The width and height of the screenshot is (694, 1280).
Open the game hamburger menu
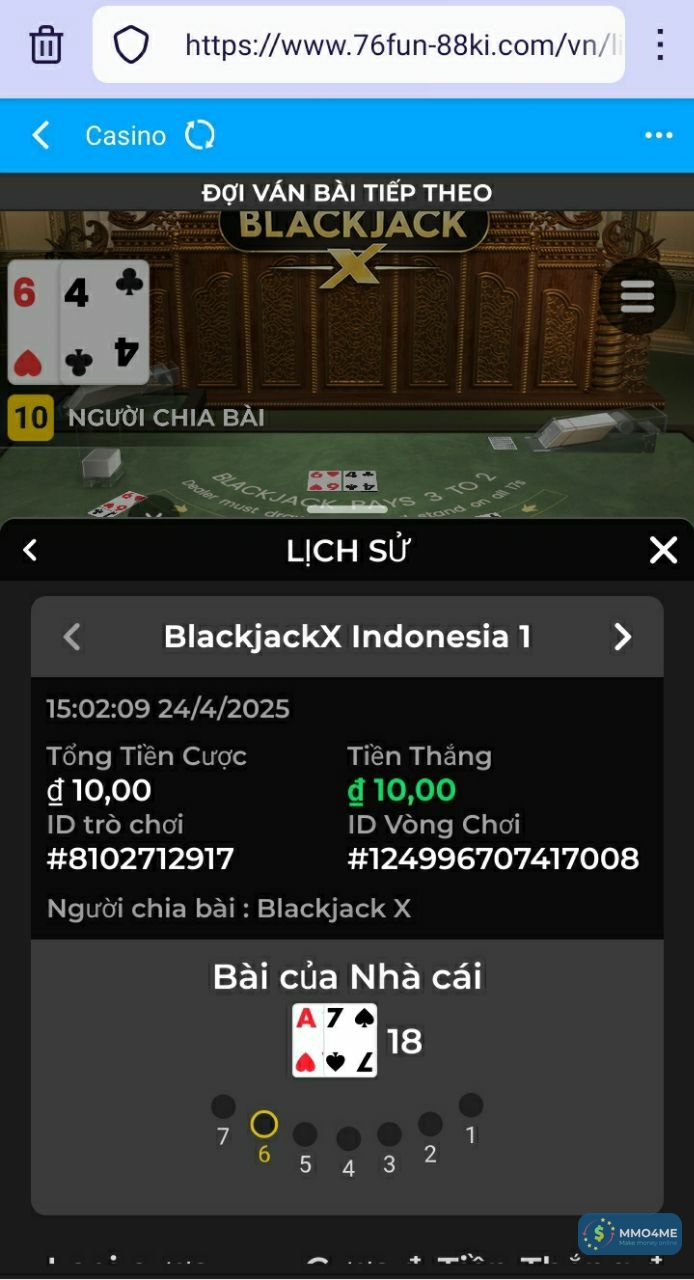(x=637, y=296)
